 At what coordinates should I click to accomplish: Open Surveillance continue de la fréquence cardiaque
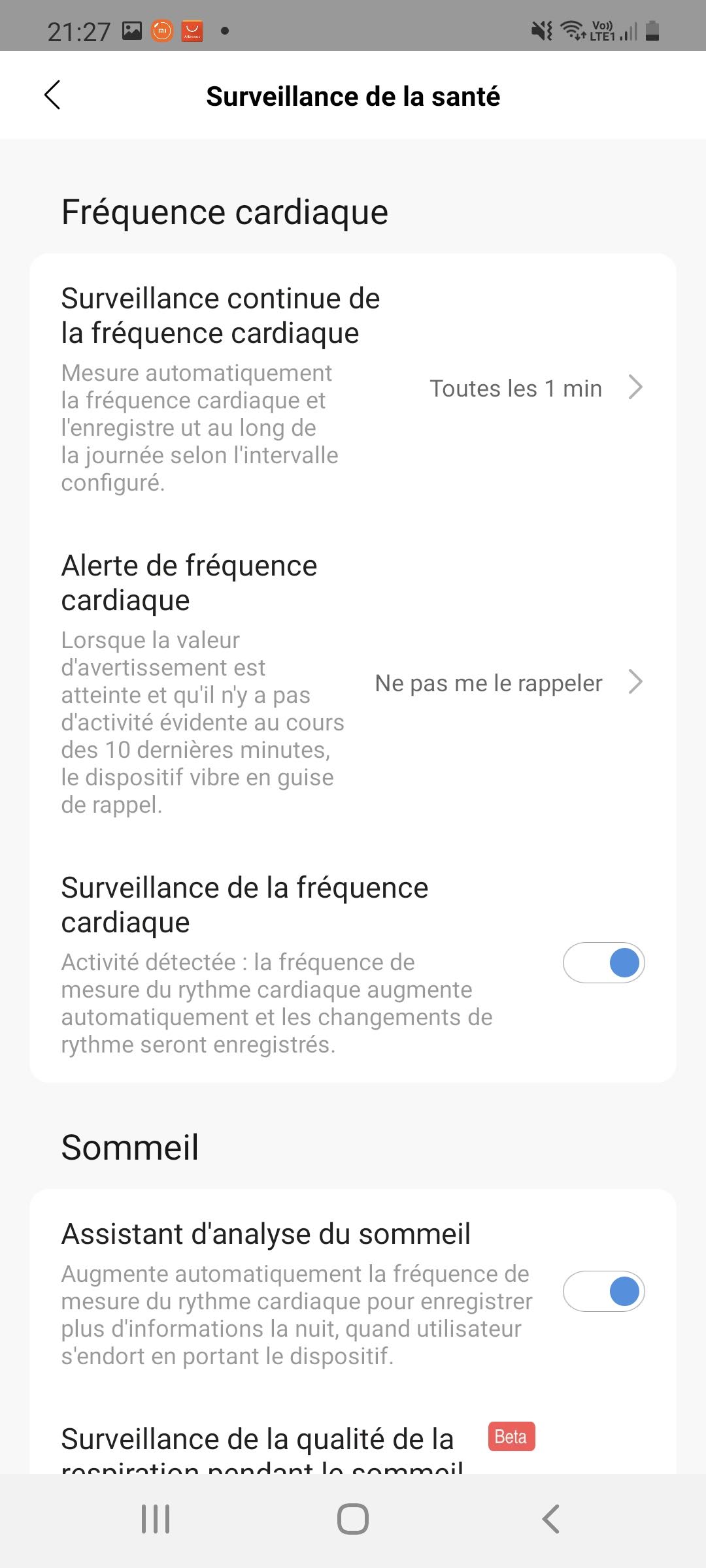(353, 389)
